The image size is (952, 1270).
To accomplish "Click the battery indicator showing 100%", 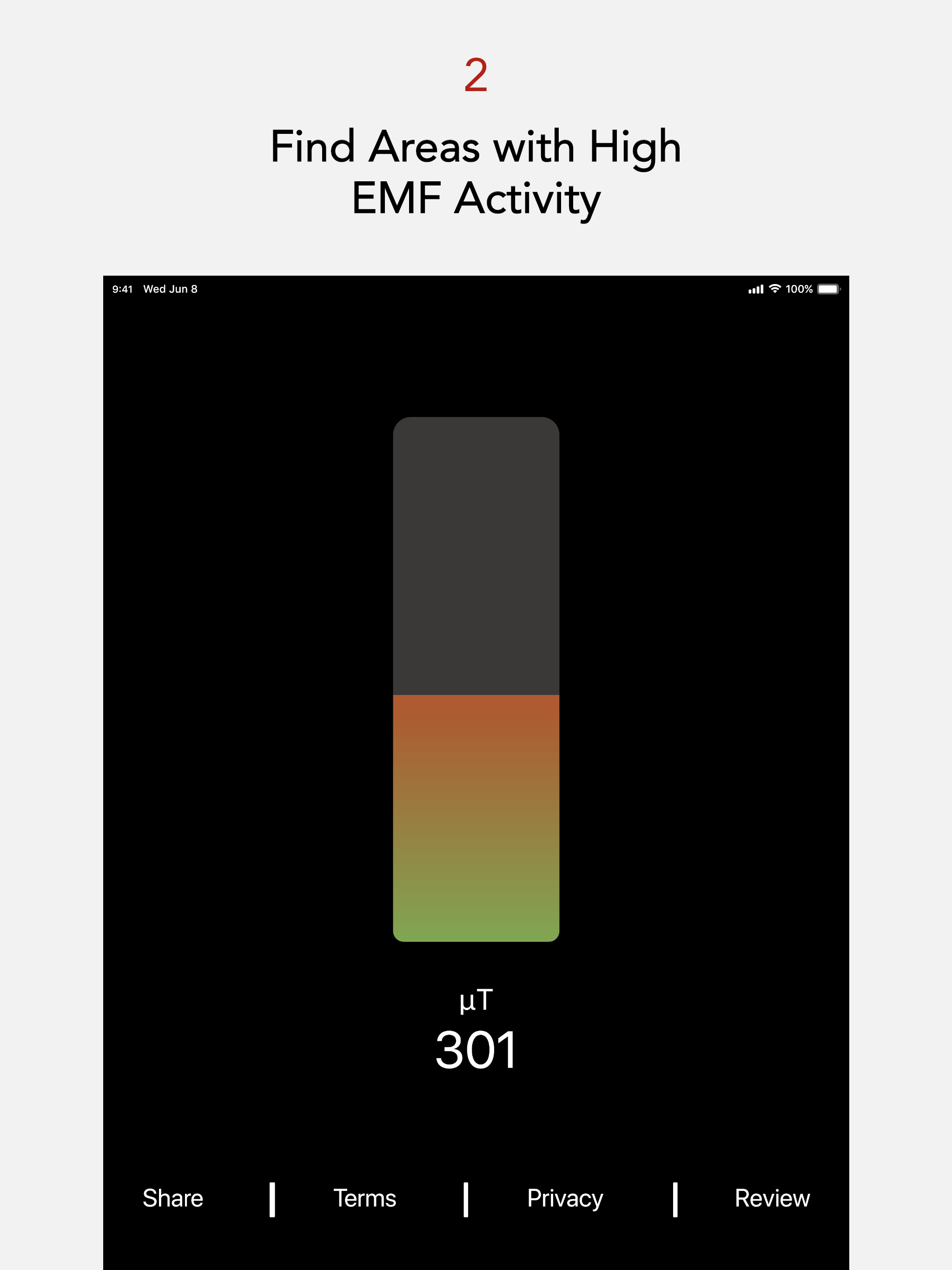I will [827, 289].
